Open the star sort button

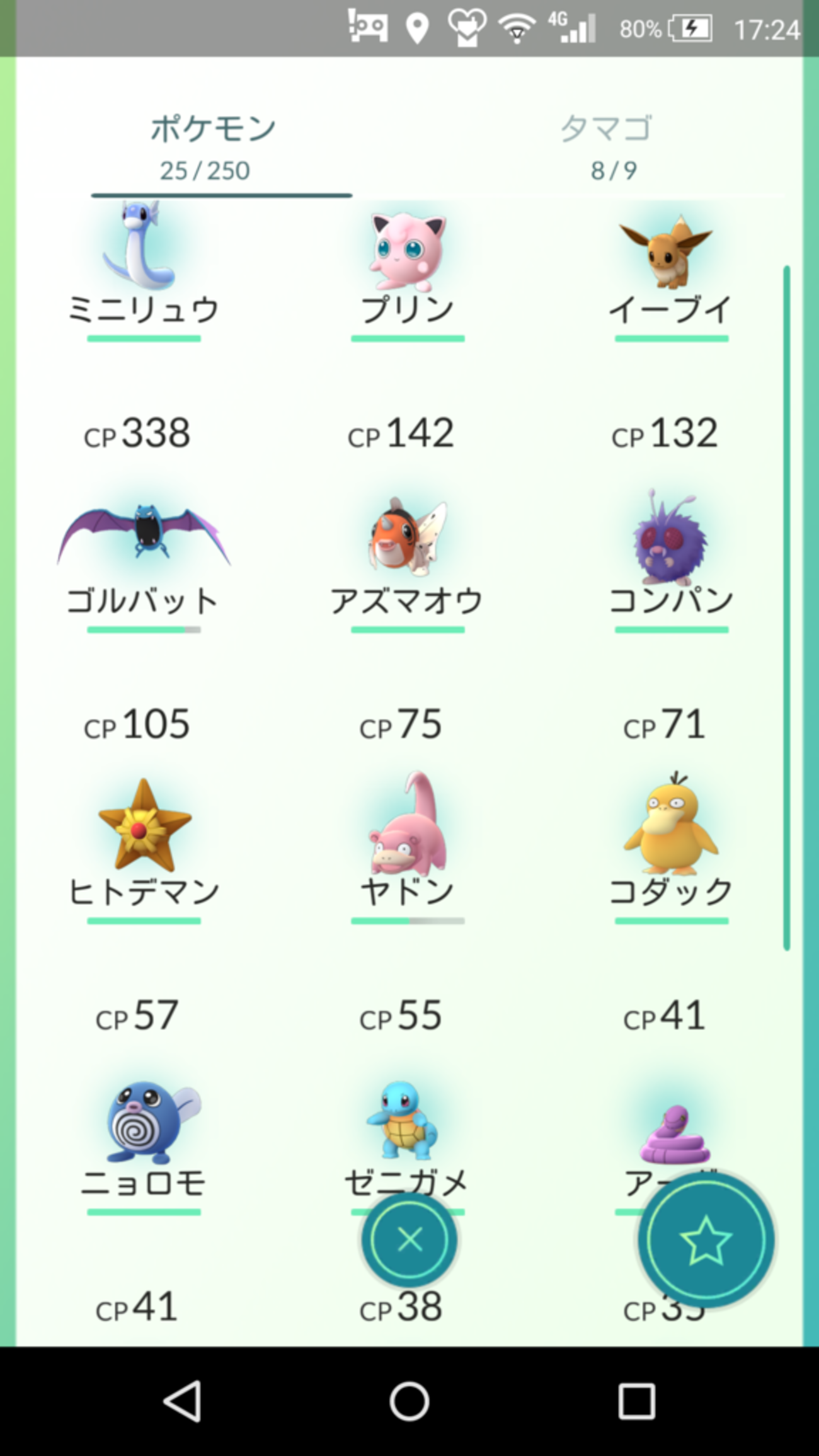(706, 1240)
